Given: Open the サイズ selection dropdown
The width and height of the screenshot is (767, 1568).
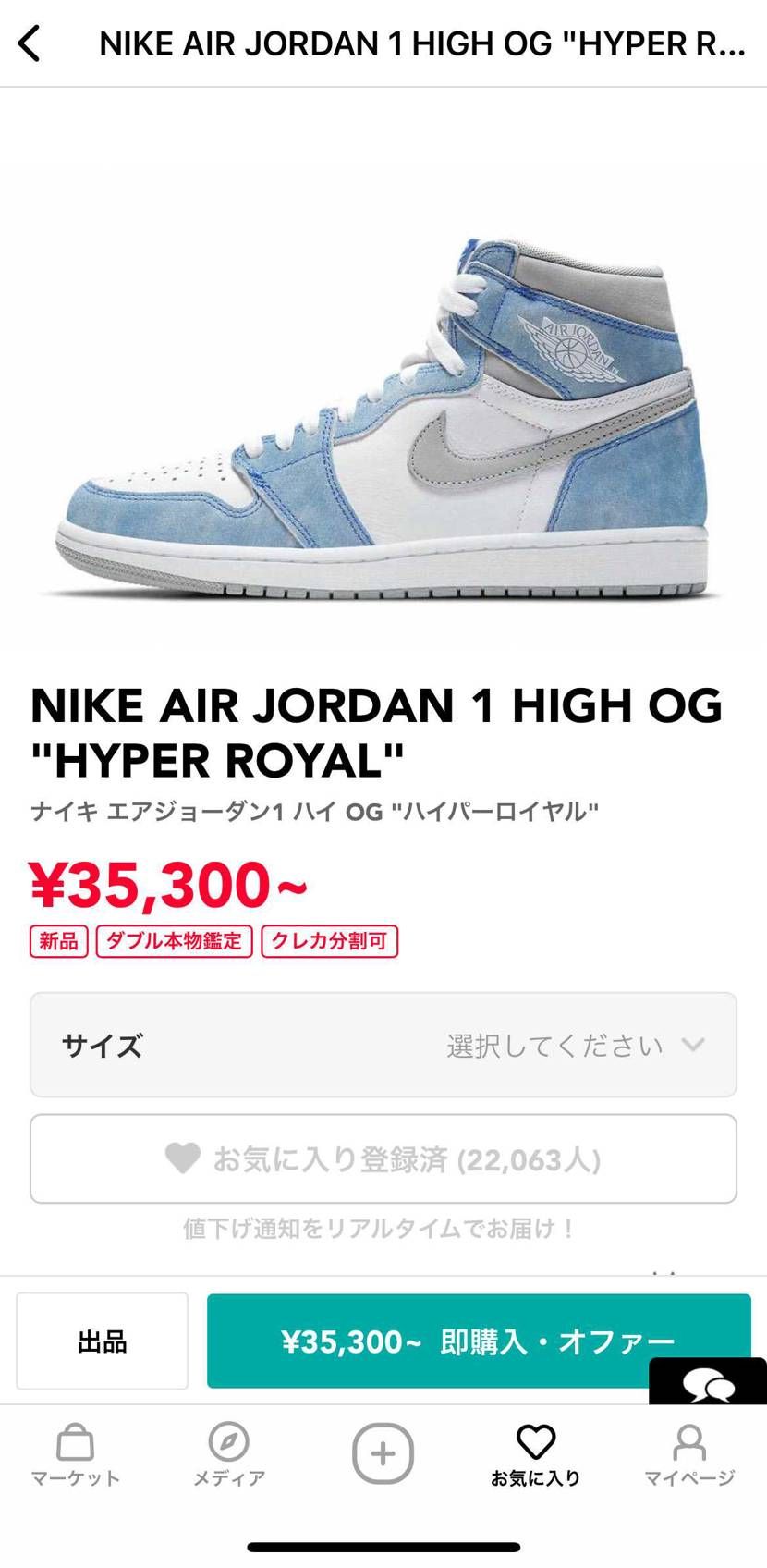Looking at the screenshot, I should click(x=382, y=1046).
